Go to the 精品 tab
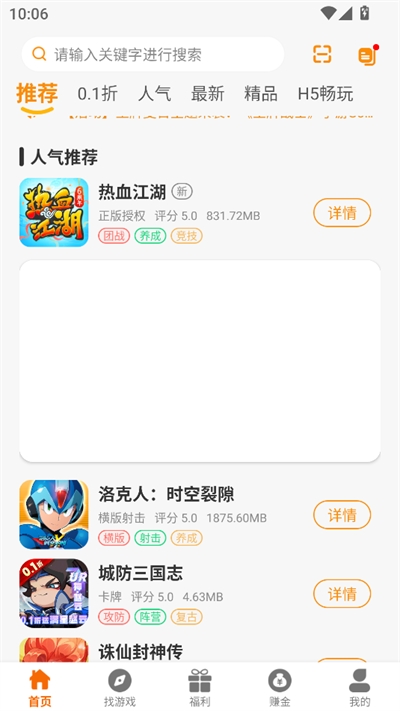 tap(261, 94)
